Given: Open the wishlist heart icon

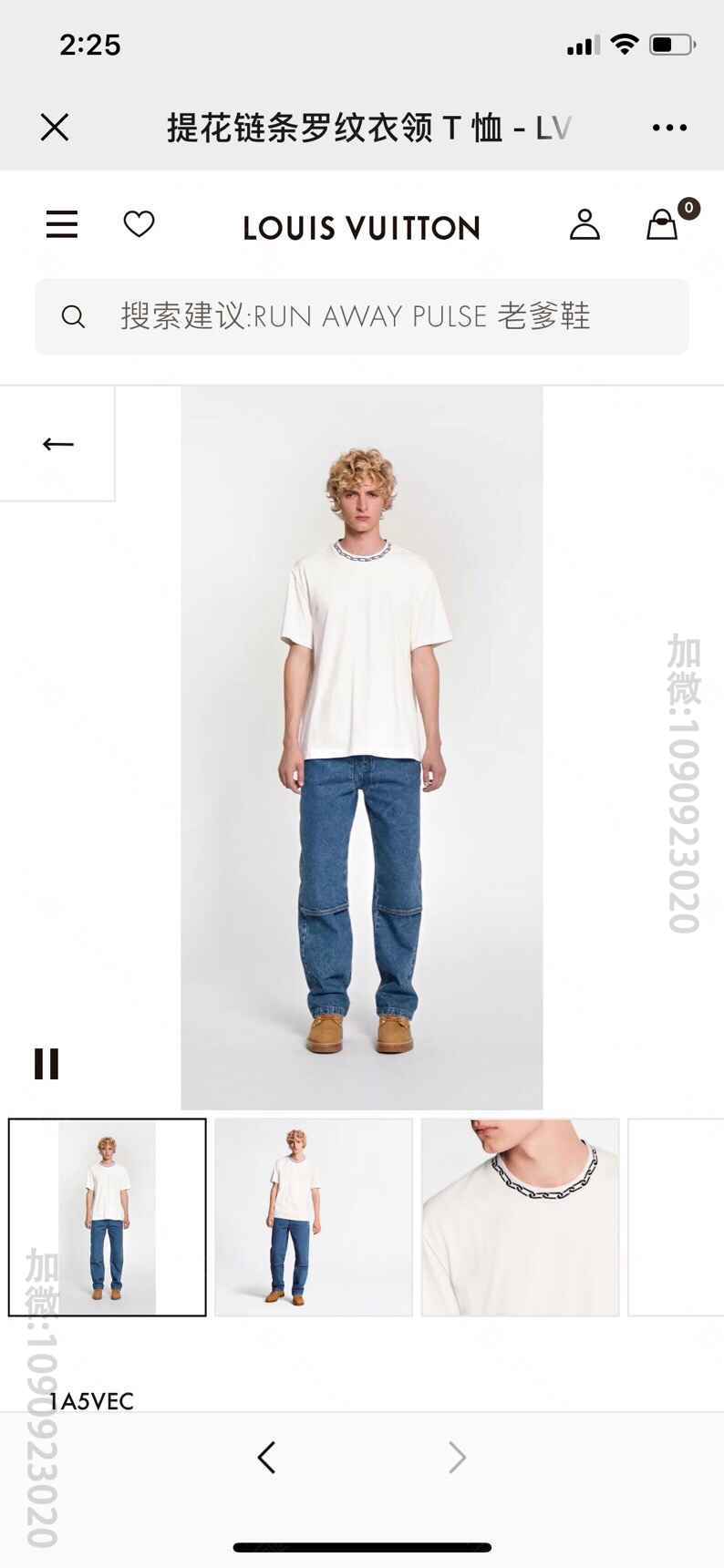Looking at the screenshot, I should coord(139,224).
